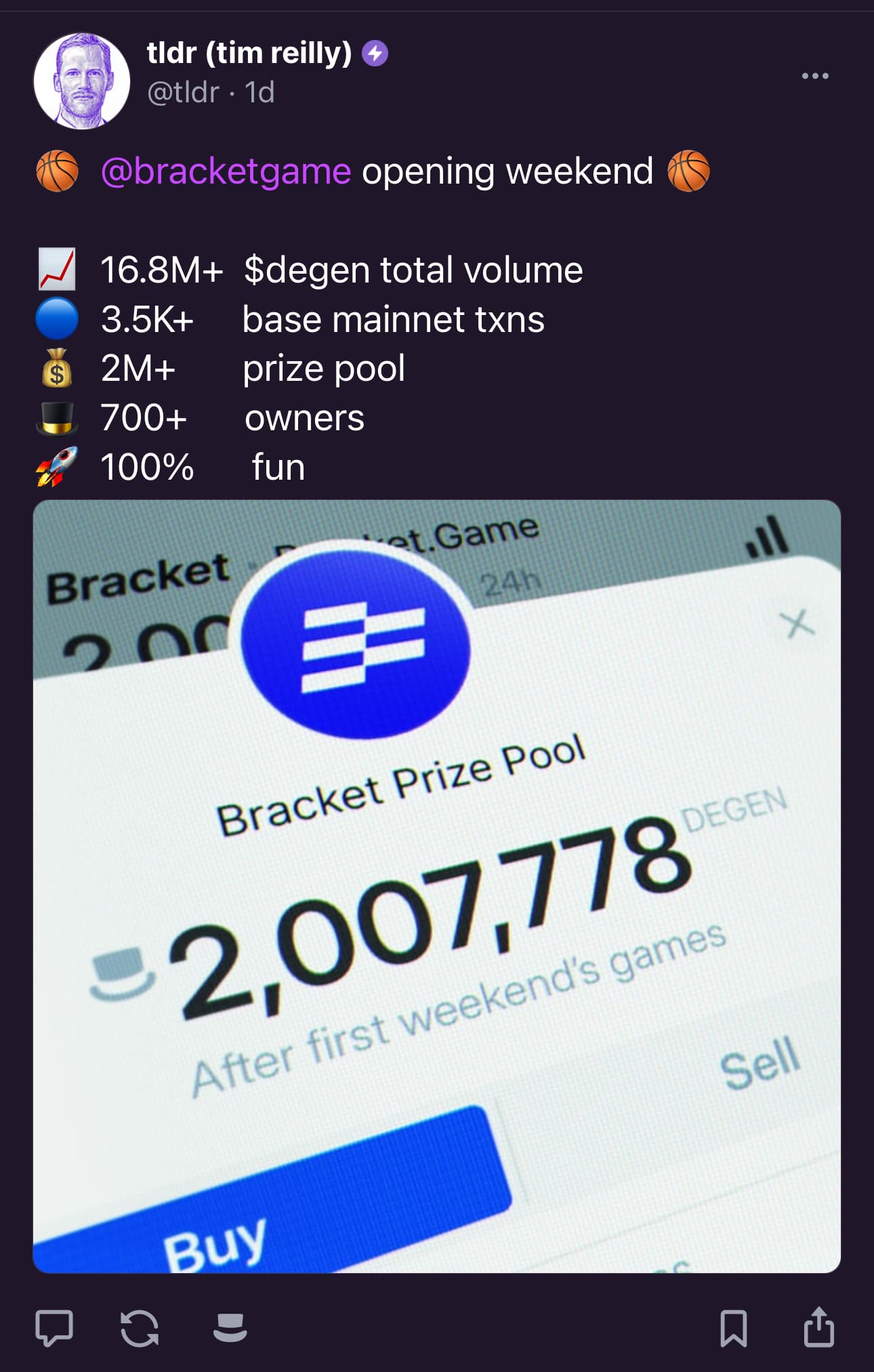Open the Bracket Prize Pool image
Image resolution: width=874 pixels, height=1372 pixels.
[x=437, y=886]
